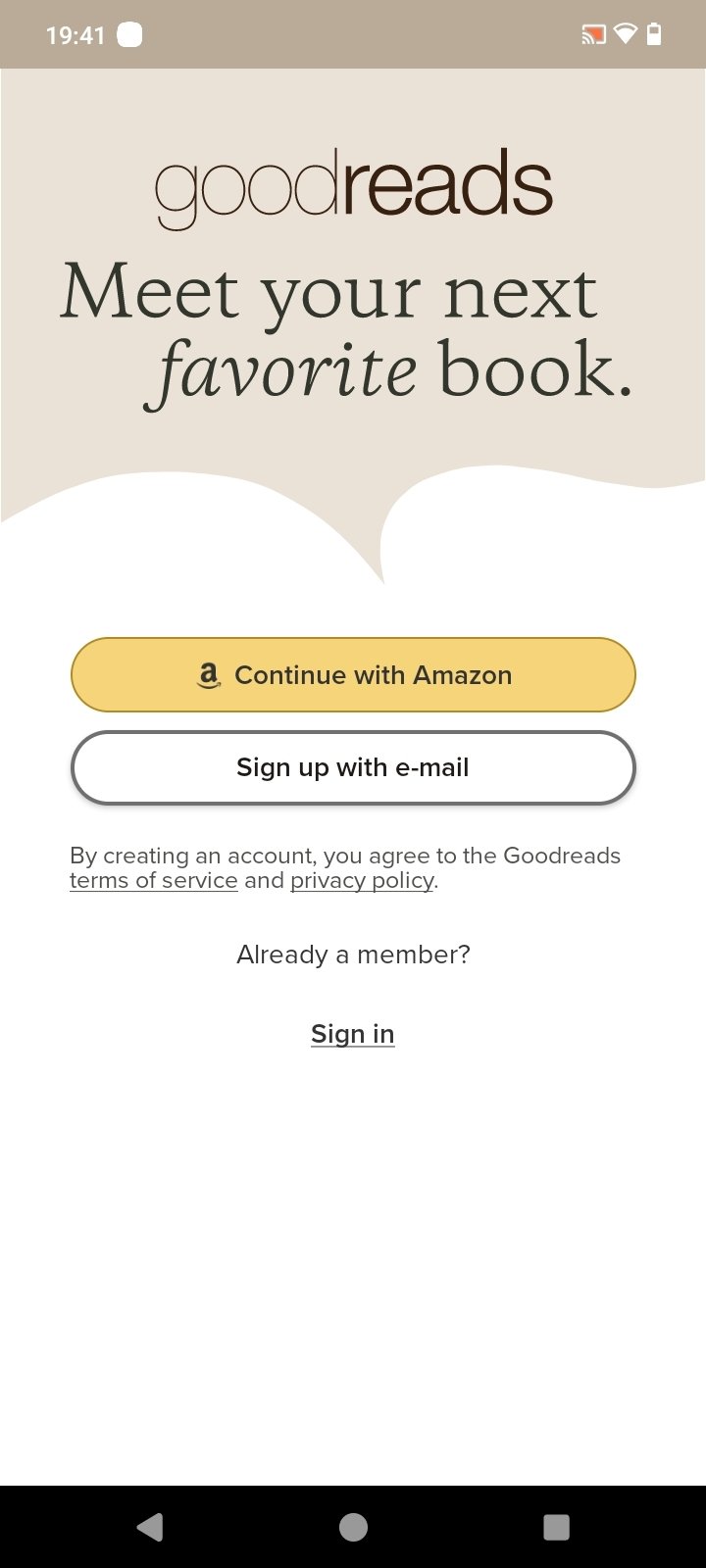
Task: Sign up with e-mail
Action: [x=353, y=767]
